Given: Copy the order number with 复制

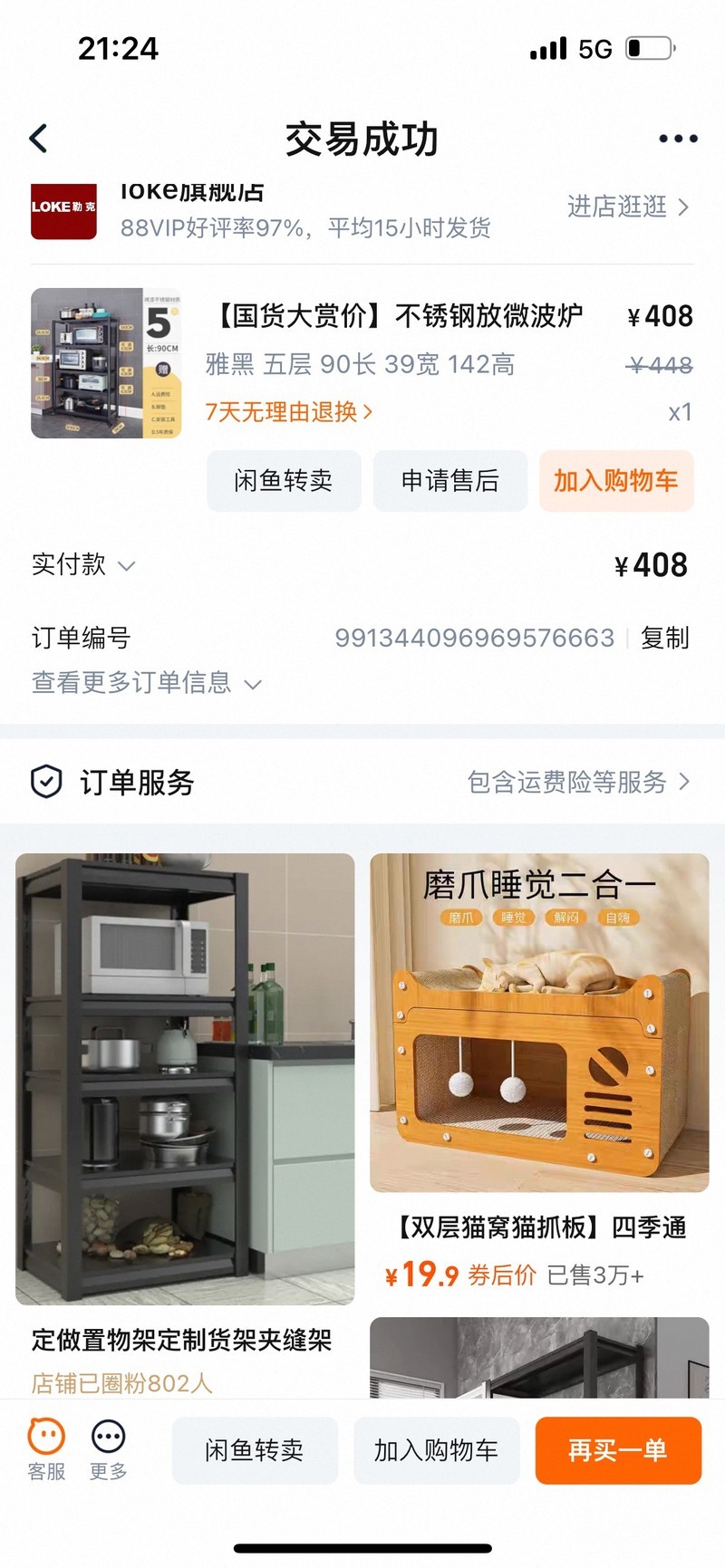Looking at the screenshot, I should point(664,638).
